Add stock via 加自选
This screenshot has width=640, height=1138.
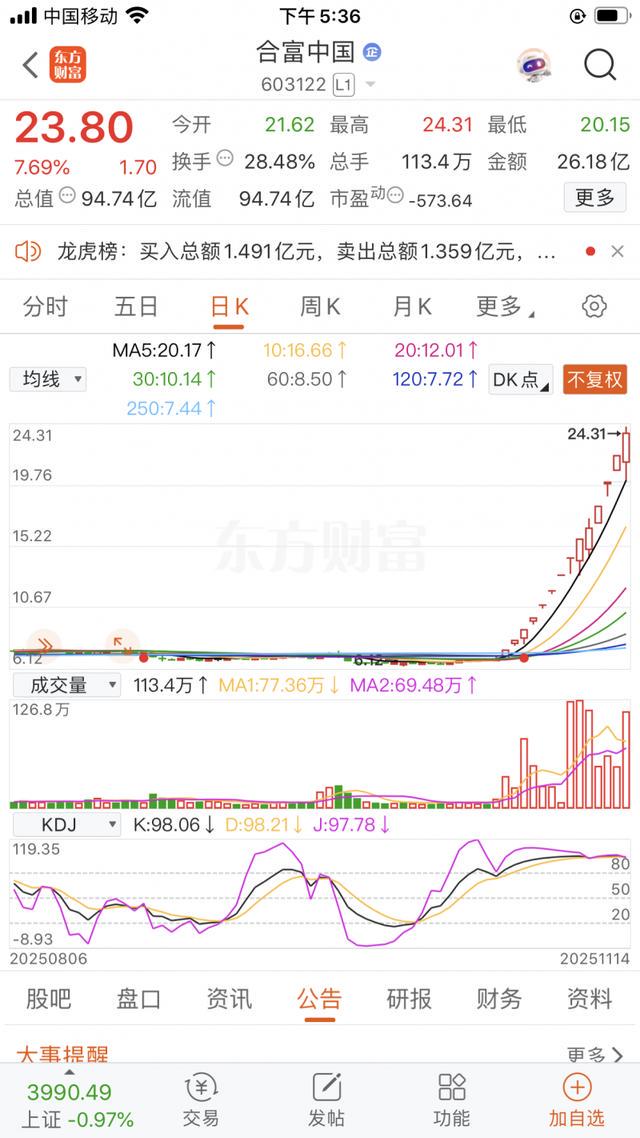[x=577, y=1098]
